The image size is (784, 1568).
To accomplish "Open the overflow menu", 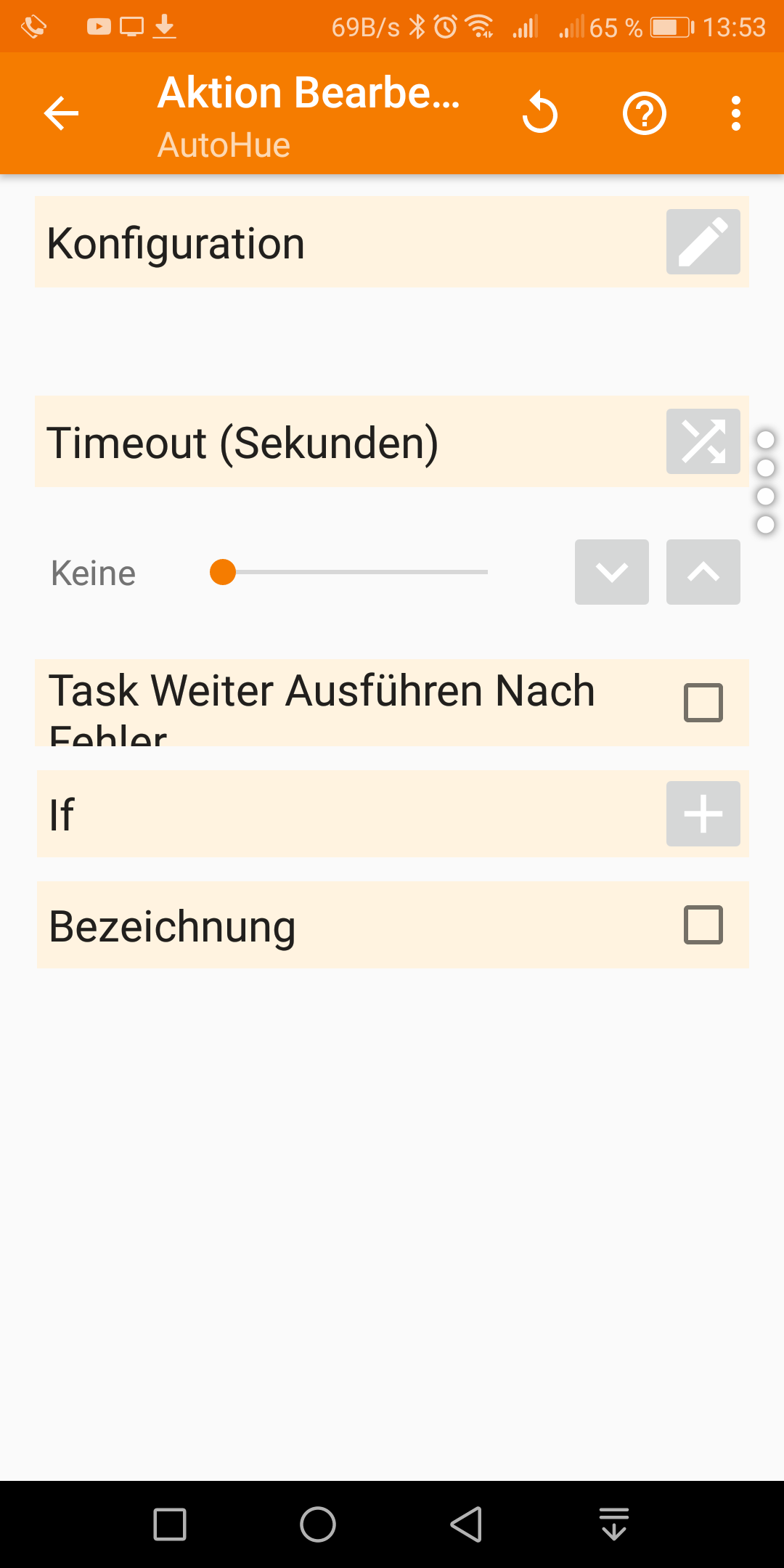I will point(736,113).
